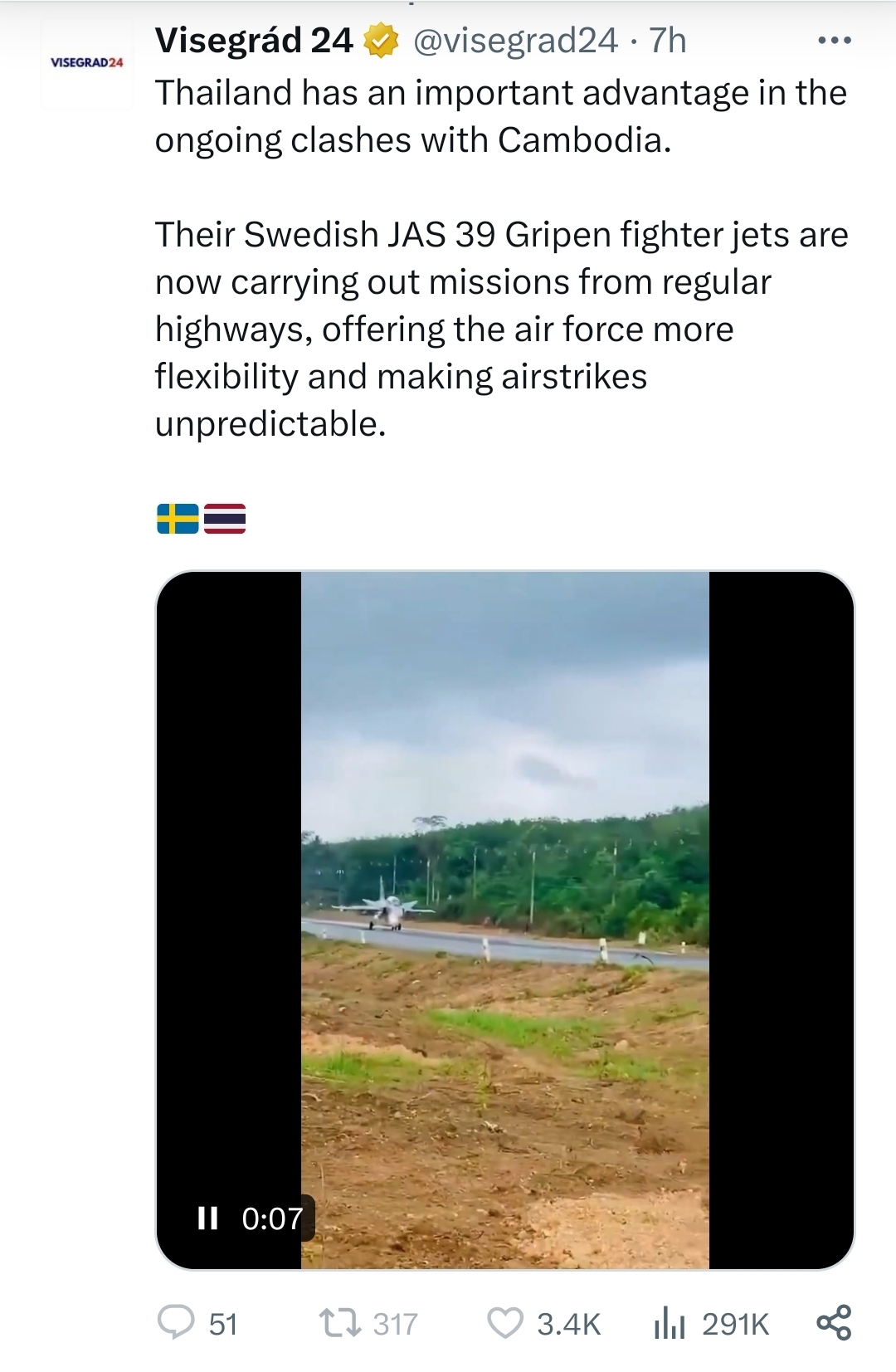
Task: Open the Visegrád 24 profile avatar
Action: click(87, 63)
